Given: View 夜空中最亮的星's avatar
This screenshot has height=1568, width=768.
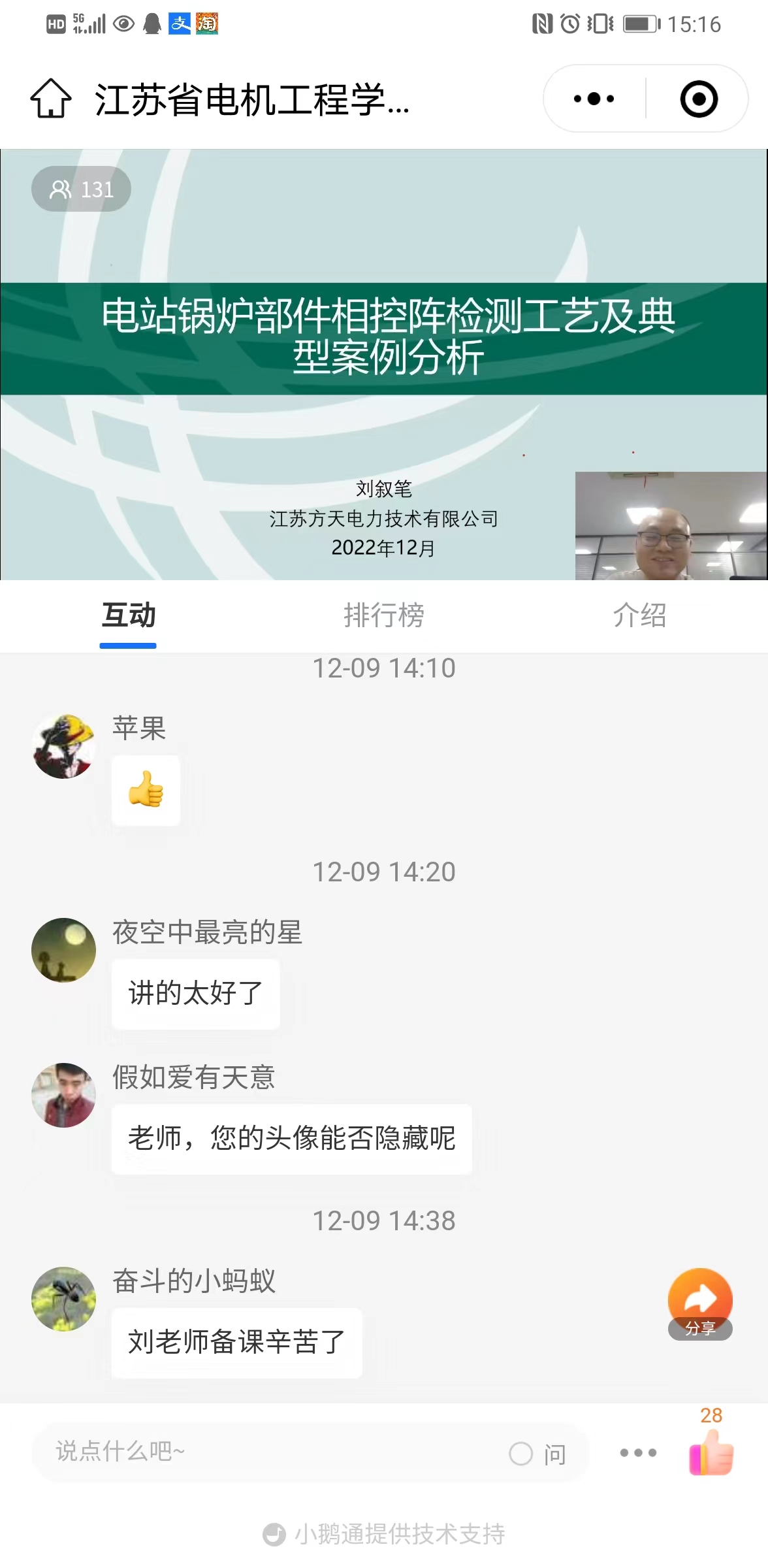Looking at the screenshot, I should [64, 950].
